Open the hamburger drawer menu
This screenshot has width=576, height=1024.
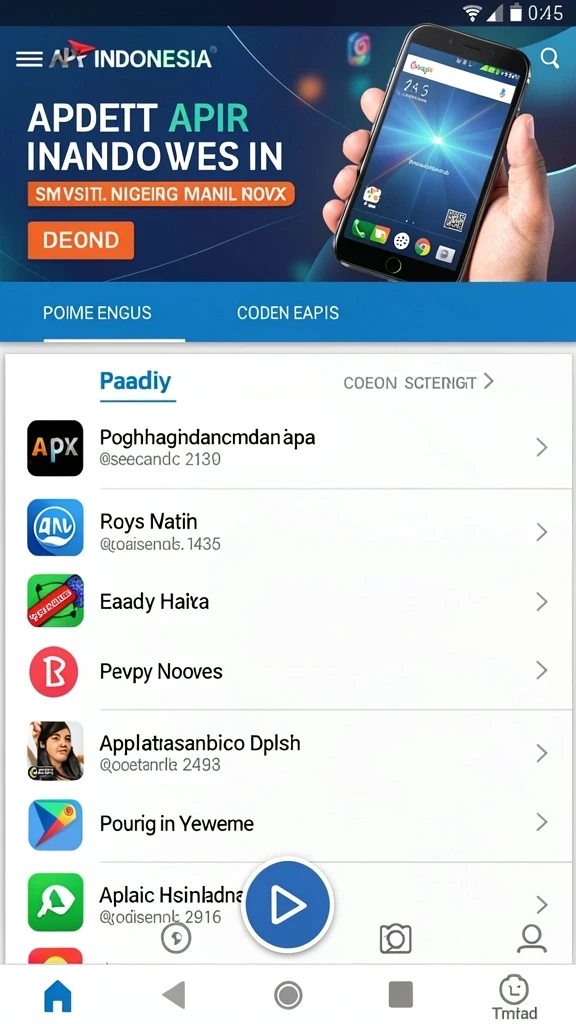pyautogui.click(x=29, y=59)
